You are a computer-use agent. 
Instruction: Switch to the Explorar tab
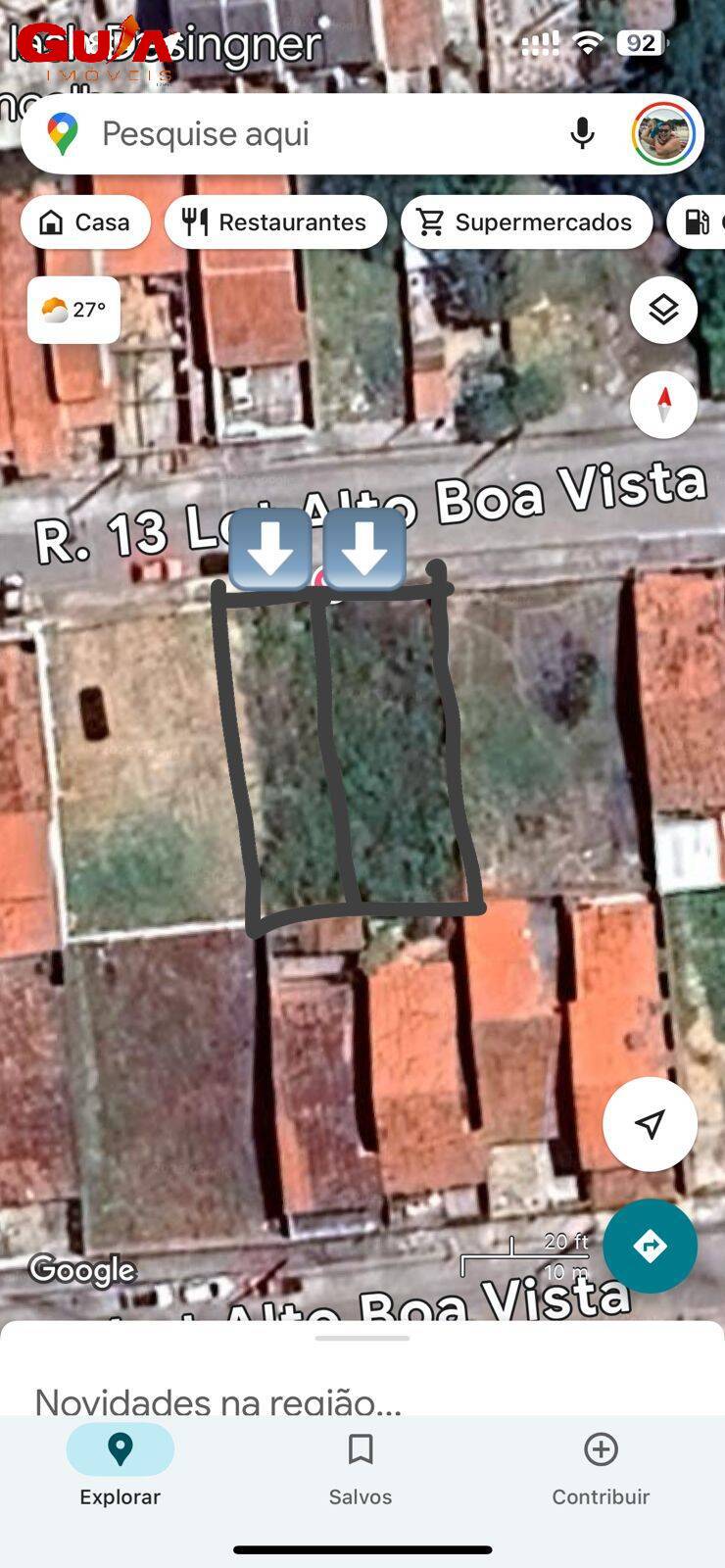(121, 1469)
